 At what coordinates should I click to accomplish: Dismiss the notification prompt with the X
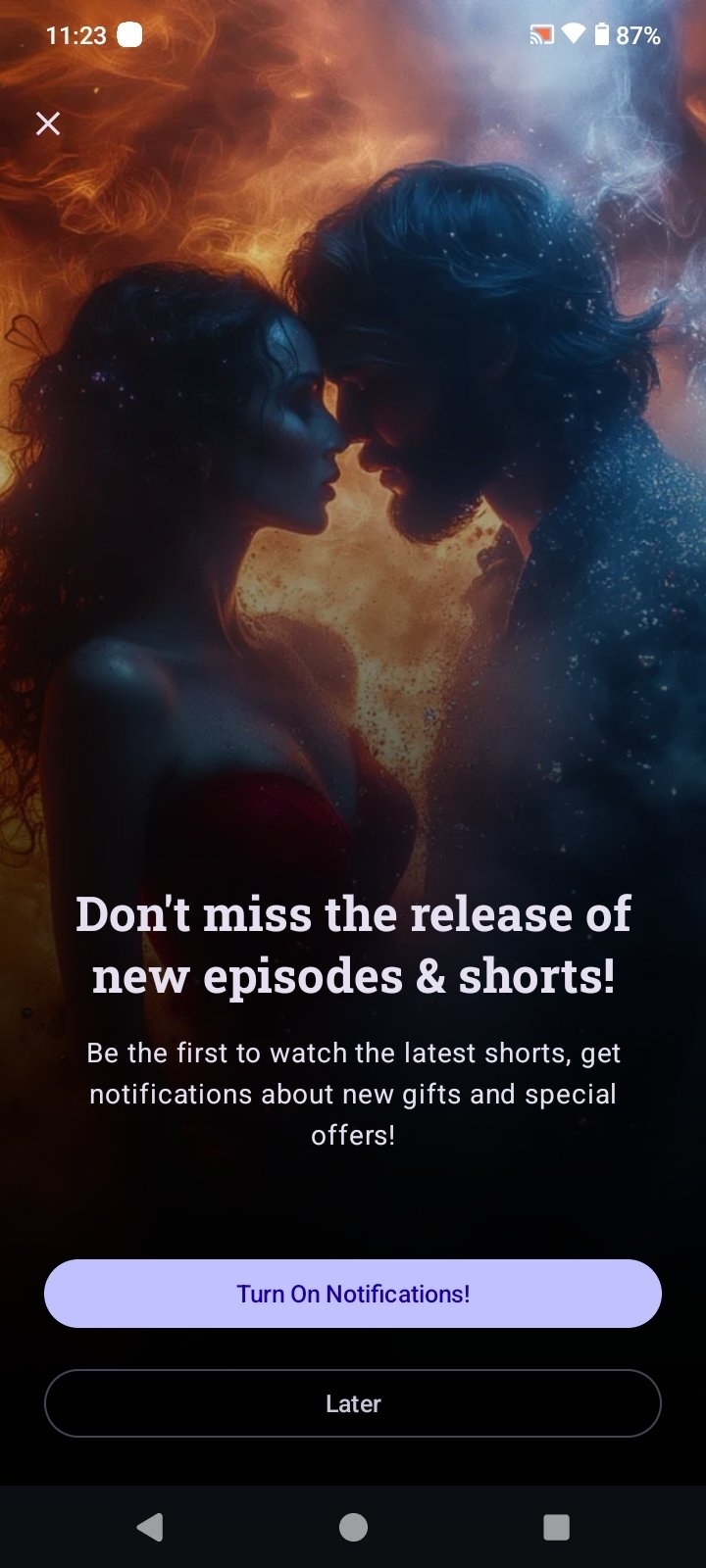point(48,123)
